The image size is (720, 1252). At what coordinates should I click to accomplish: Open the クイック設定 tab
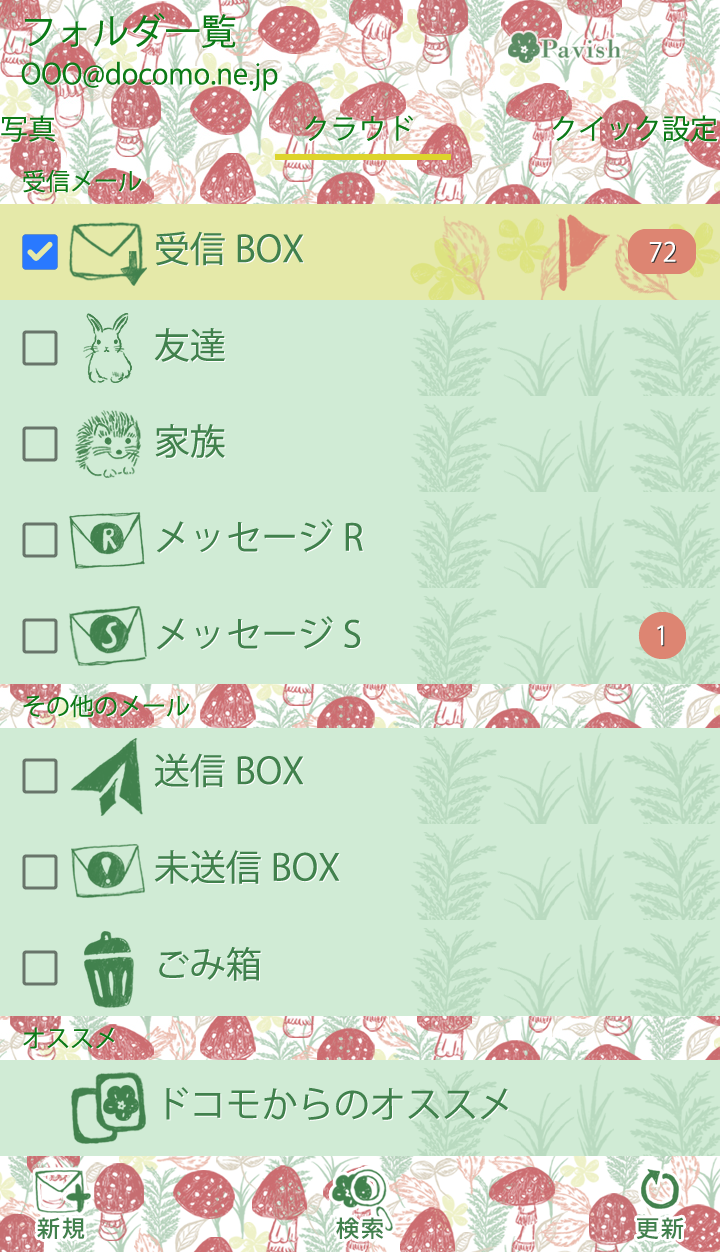(634, 129)
